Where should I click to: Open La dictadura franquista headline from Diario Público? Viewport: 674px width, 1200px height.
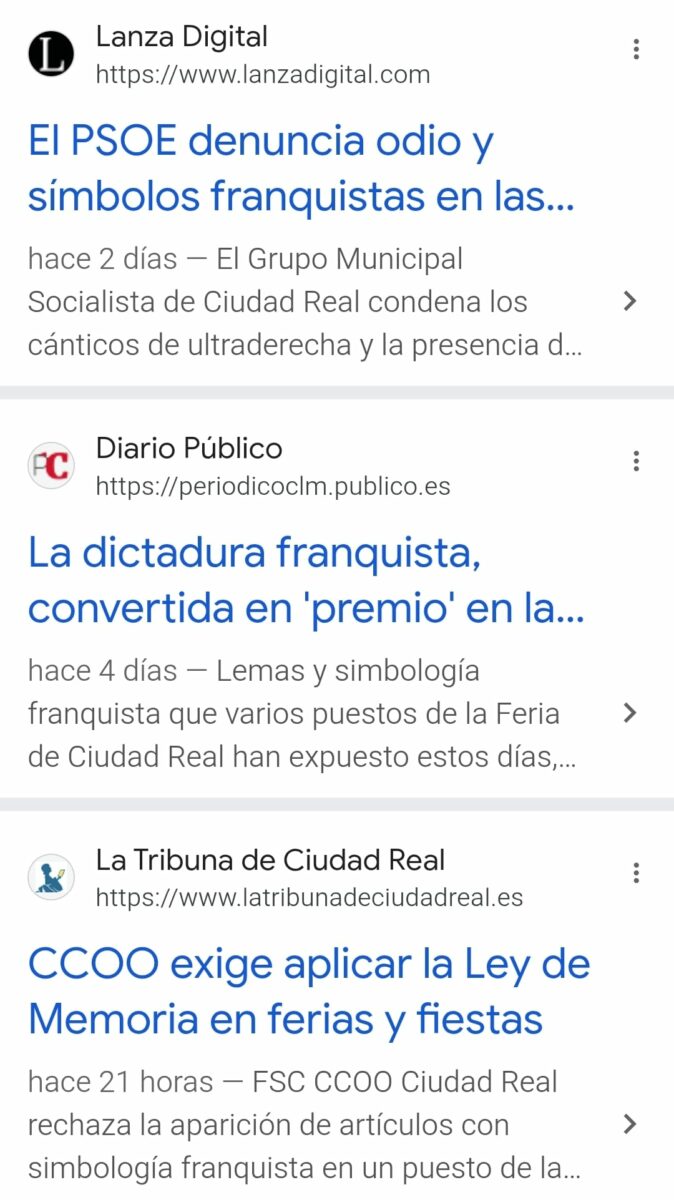306,580
